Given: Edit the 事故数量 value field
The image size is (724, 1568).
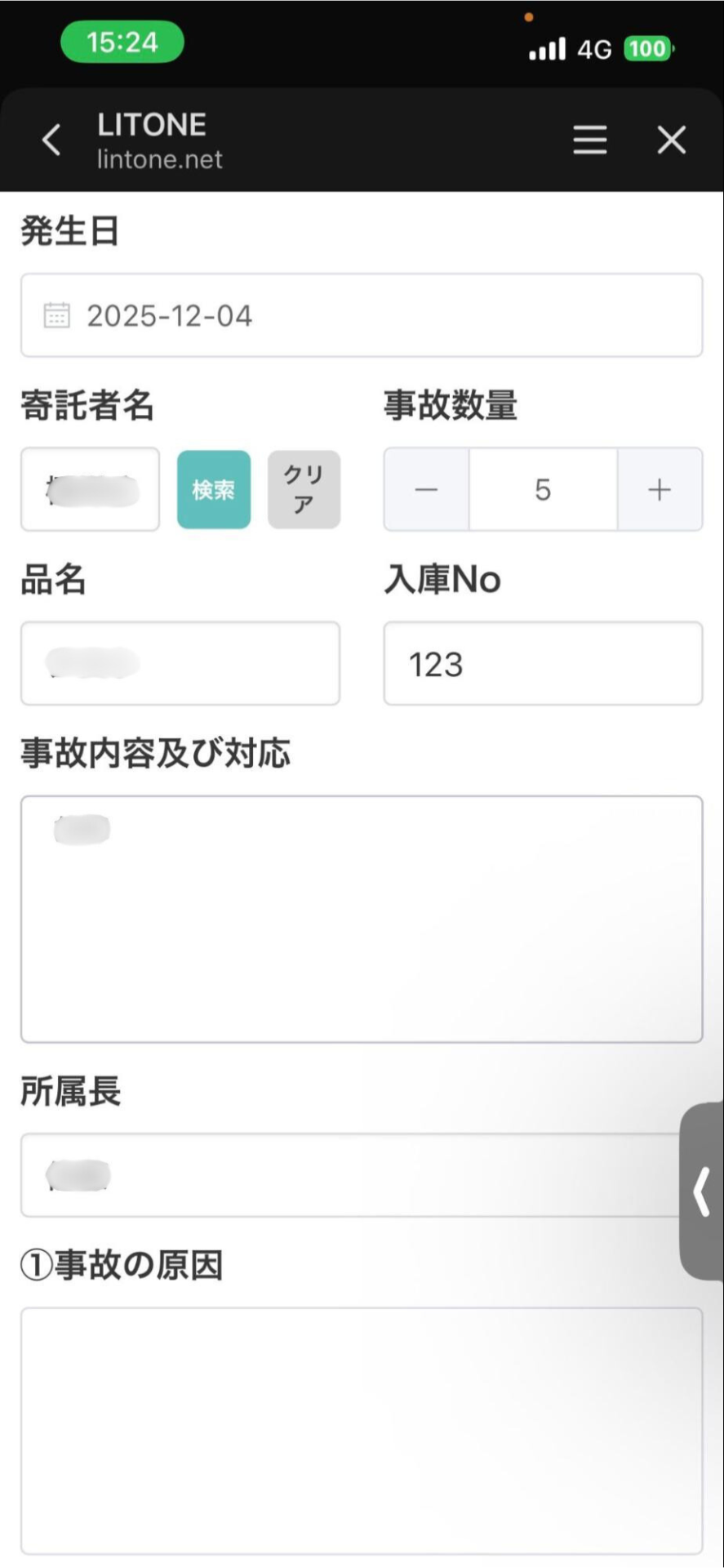Looking at the screenshot, I should tap(543, 489).
